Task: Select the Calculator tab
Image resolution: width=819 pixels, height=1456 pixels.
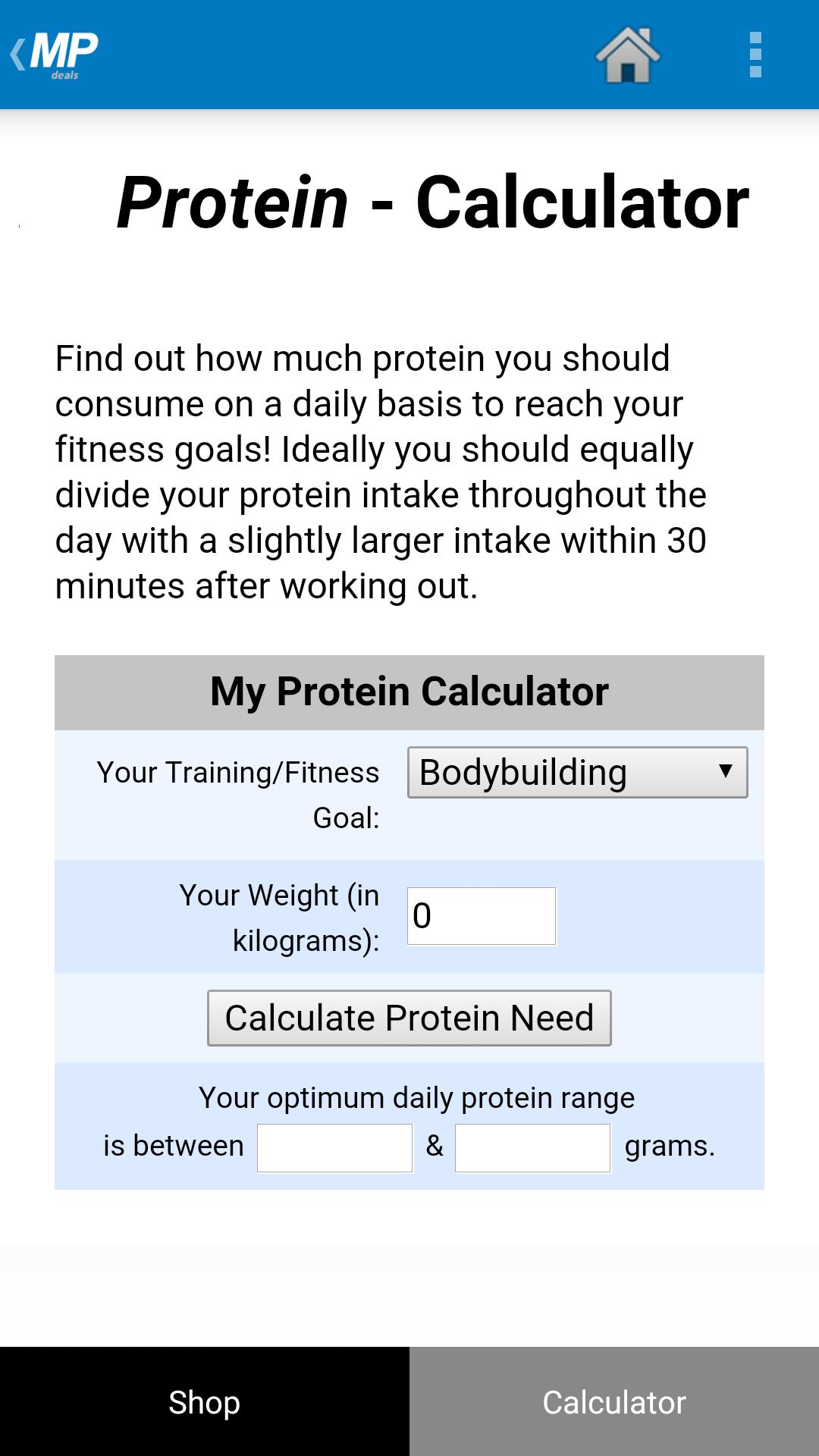Action: pos(614,1401)
